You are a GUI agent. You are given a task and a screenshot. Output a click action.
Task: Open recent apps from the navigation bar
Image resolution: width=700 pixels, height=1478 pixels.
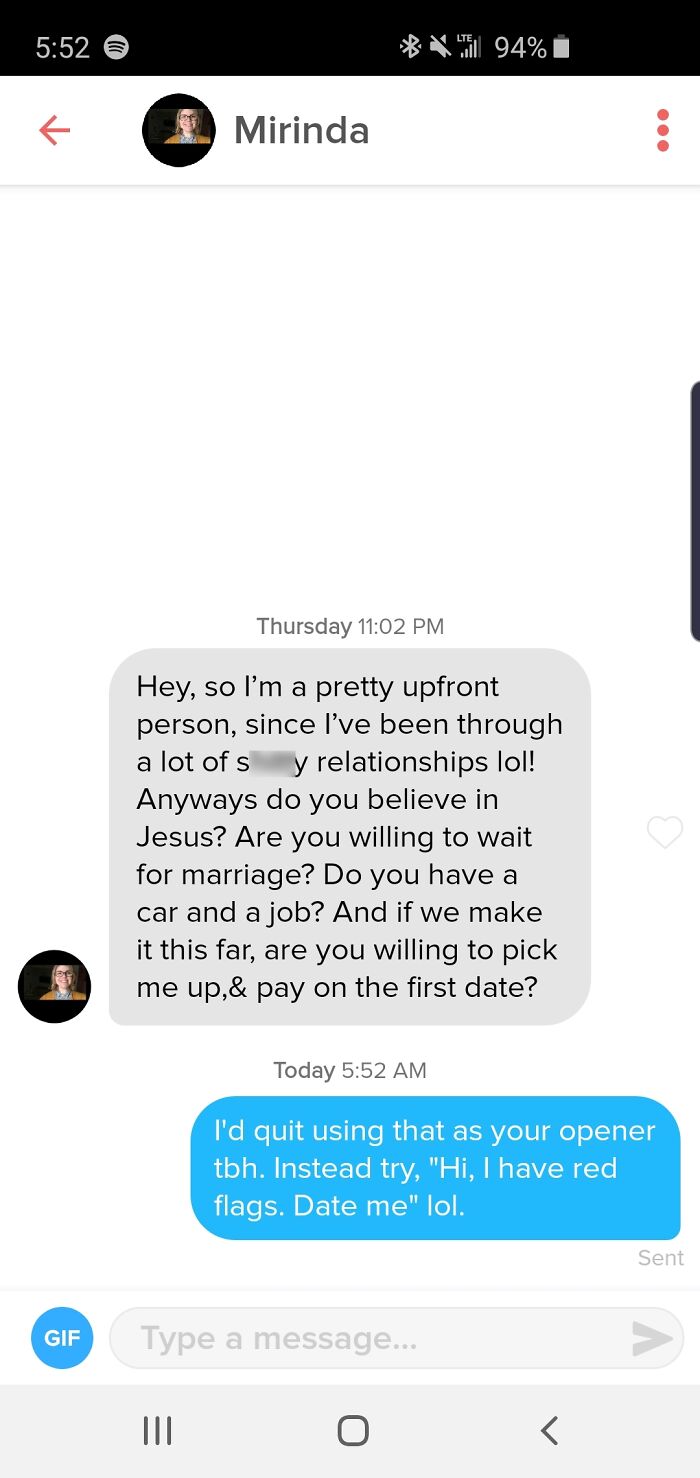pos(157,1430)
